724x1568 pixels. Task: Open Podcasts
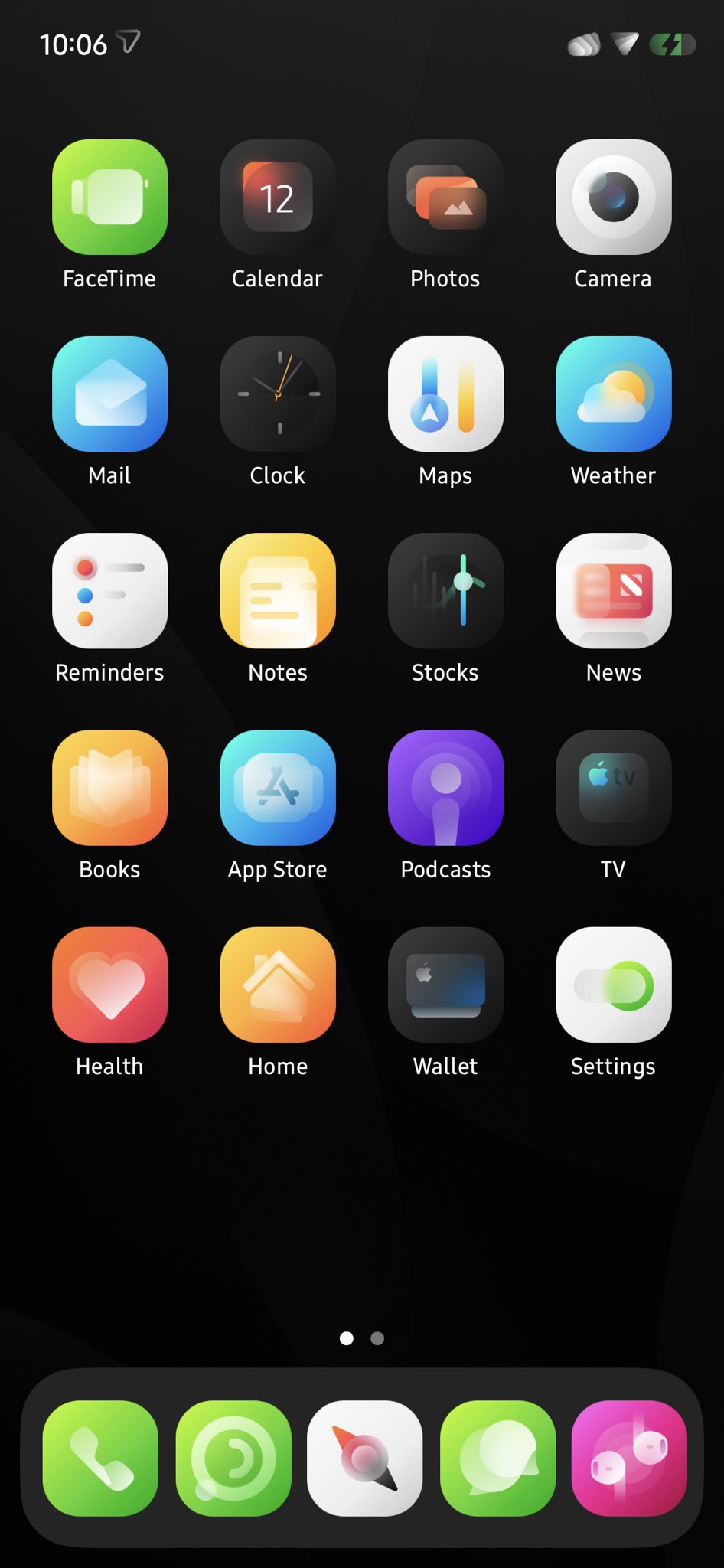point(445,787)
